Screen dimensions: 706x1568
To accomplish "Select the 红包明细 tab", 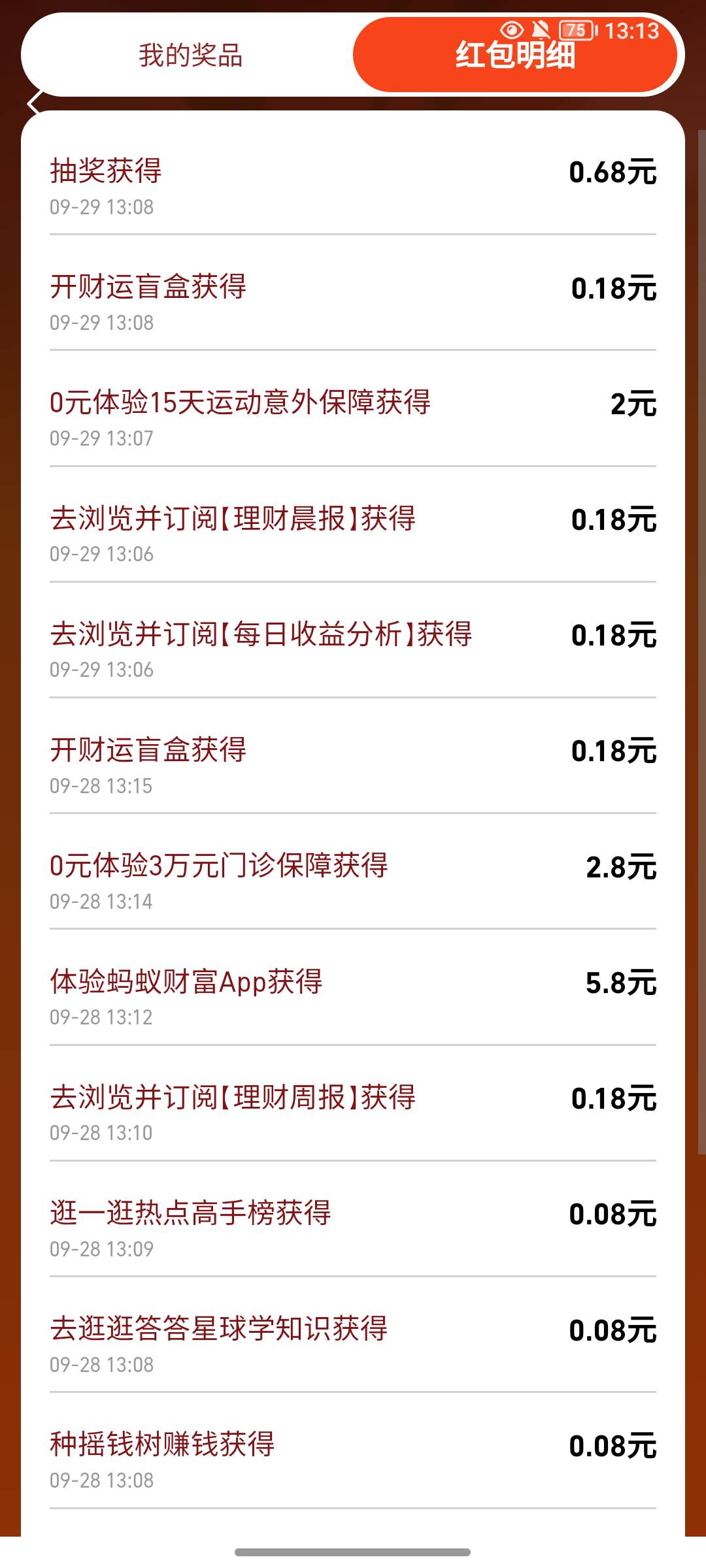I will click(x=515, y=55).
